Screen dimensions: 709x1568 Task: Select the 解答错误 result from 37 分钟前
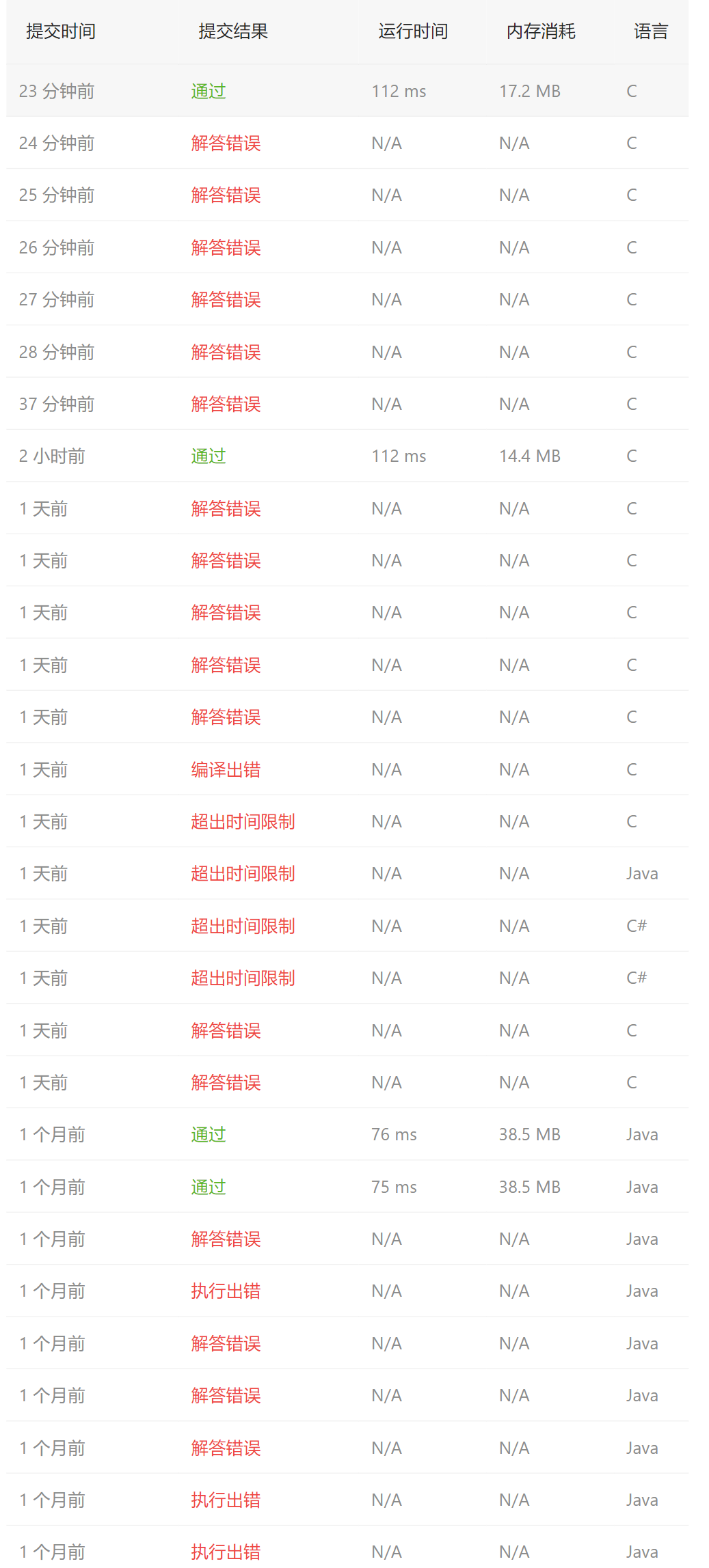pos(226,404)
